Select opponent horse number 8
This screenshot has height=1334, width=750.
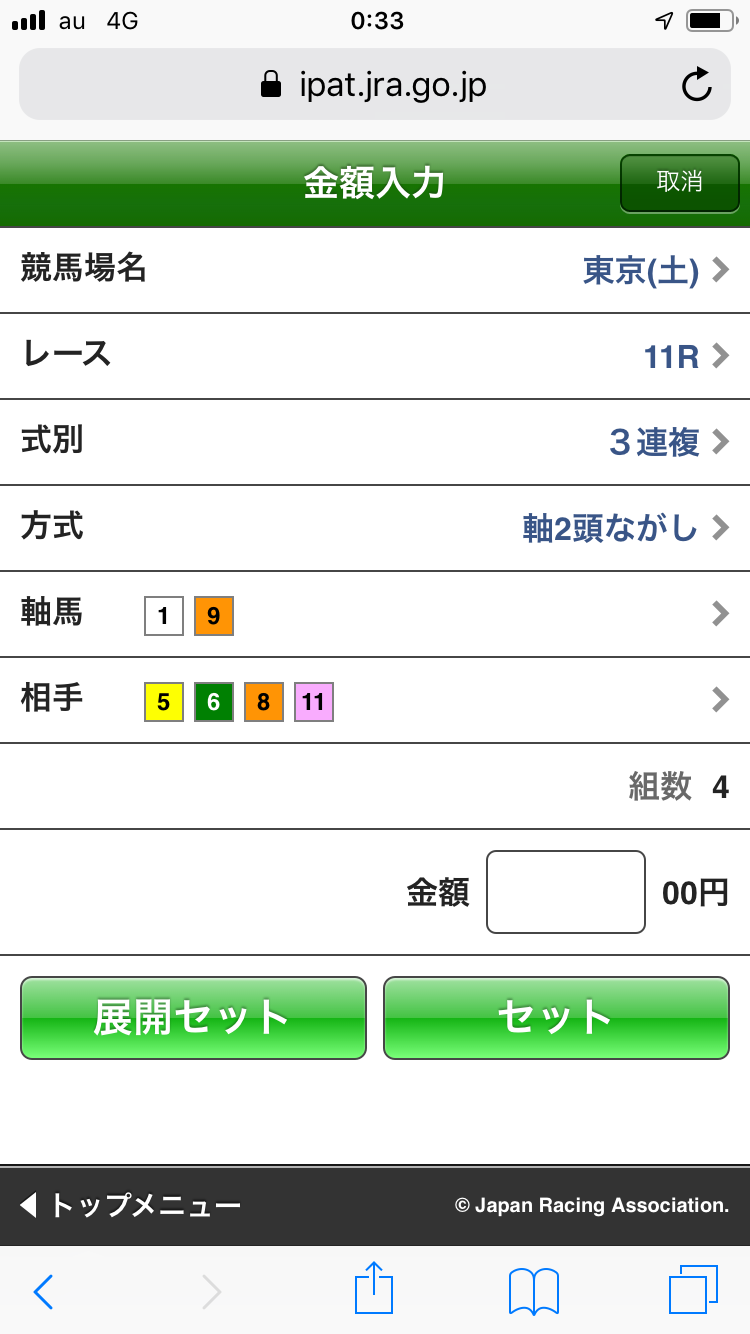coord(263,702)
